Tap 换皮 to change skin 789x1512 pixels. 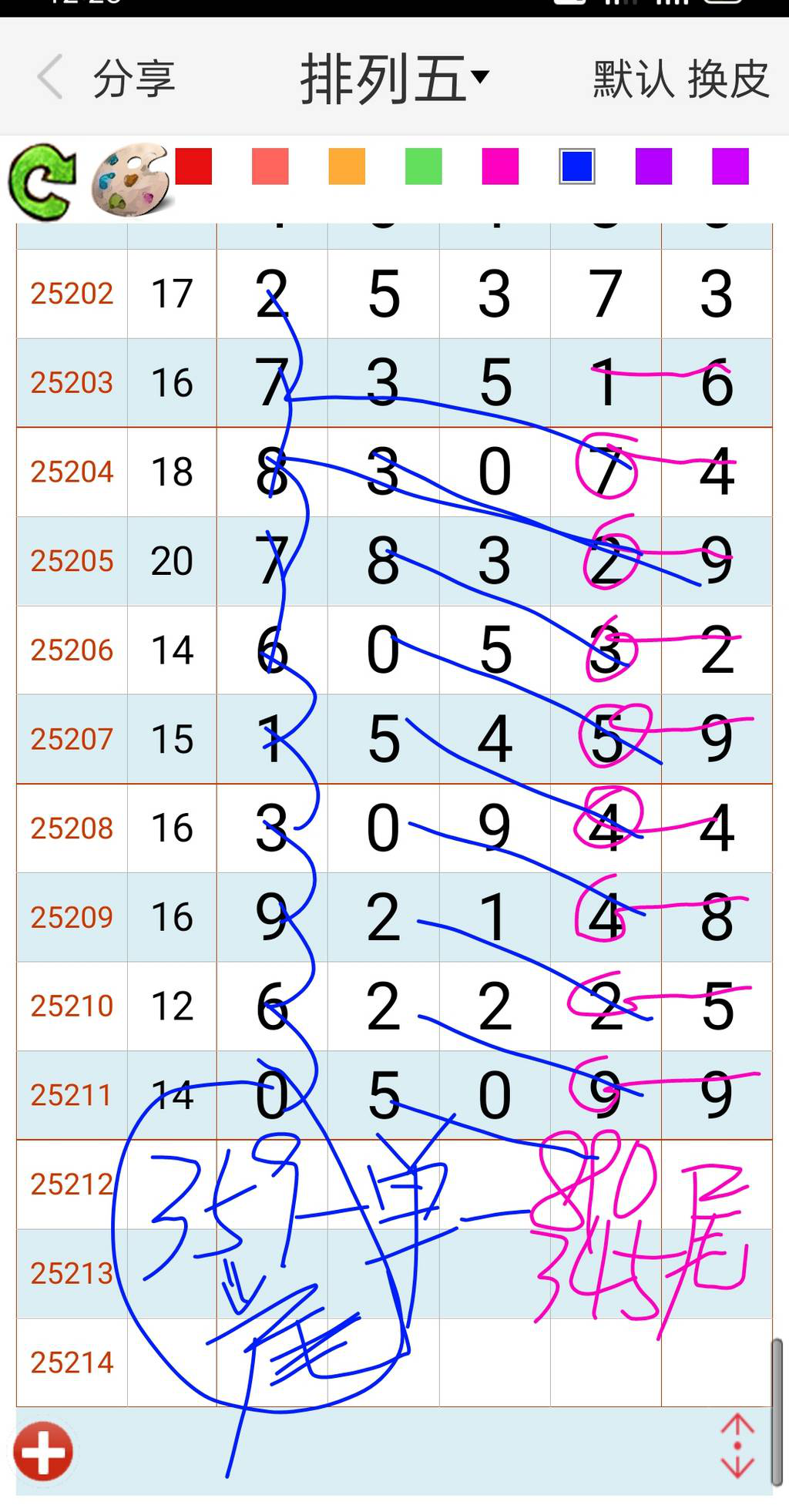click(728, 79)
